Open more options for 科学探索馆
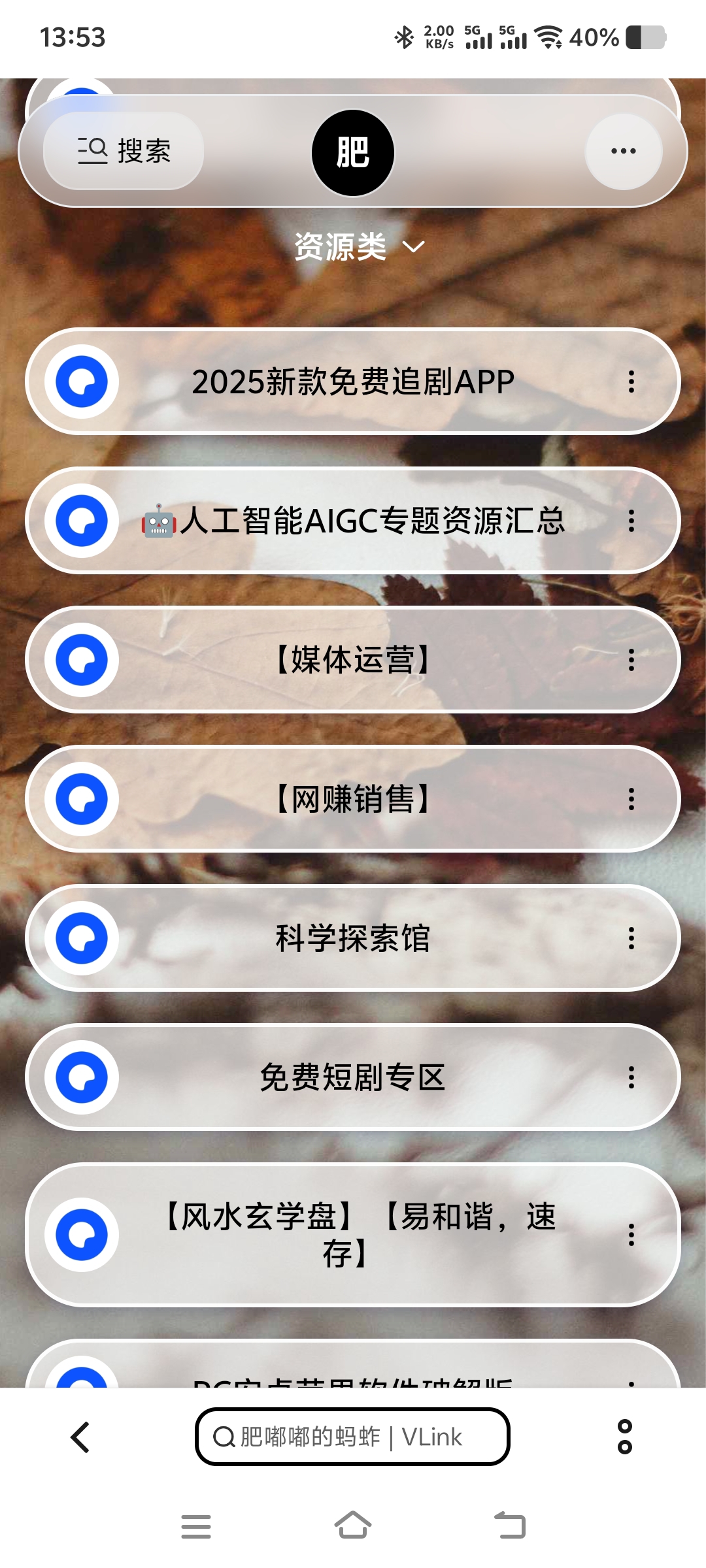This screenshot has width=706, height=1568. [631, 938]
